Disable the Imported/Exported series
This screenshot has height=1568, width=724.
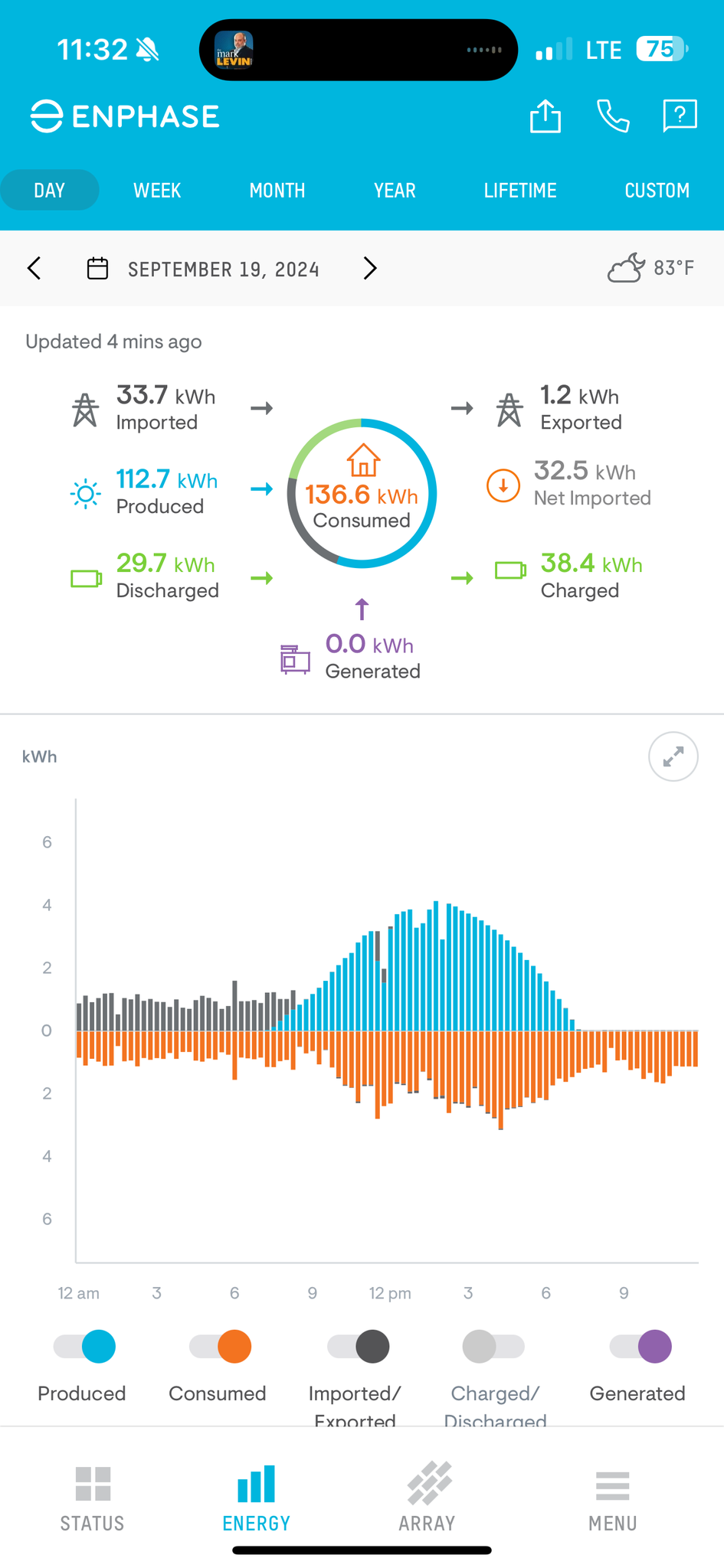pos(358,1346)
